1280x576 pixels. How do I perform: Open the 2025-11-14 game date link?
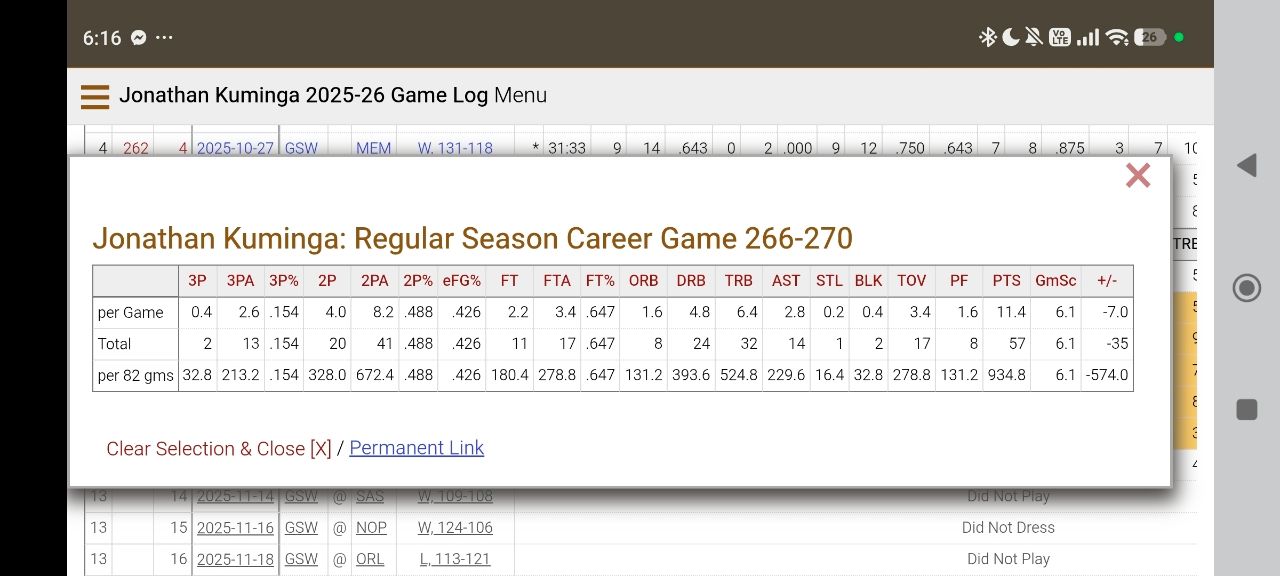click(x=235, y=497)
